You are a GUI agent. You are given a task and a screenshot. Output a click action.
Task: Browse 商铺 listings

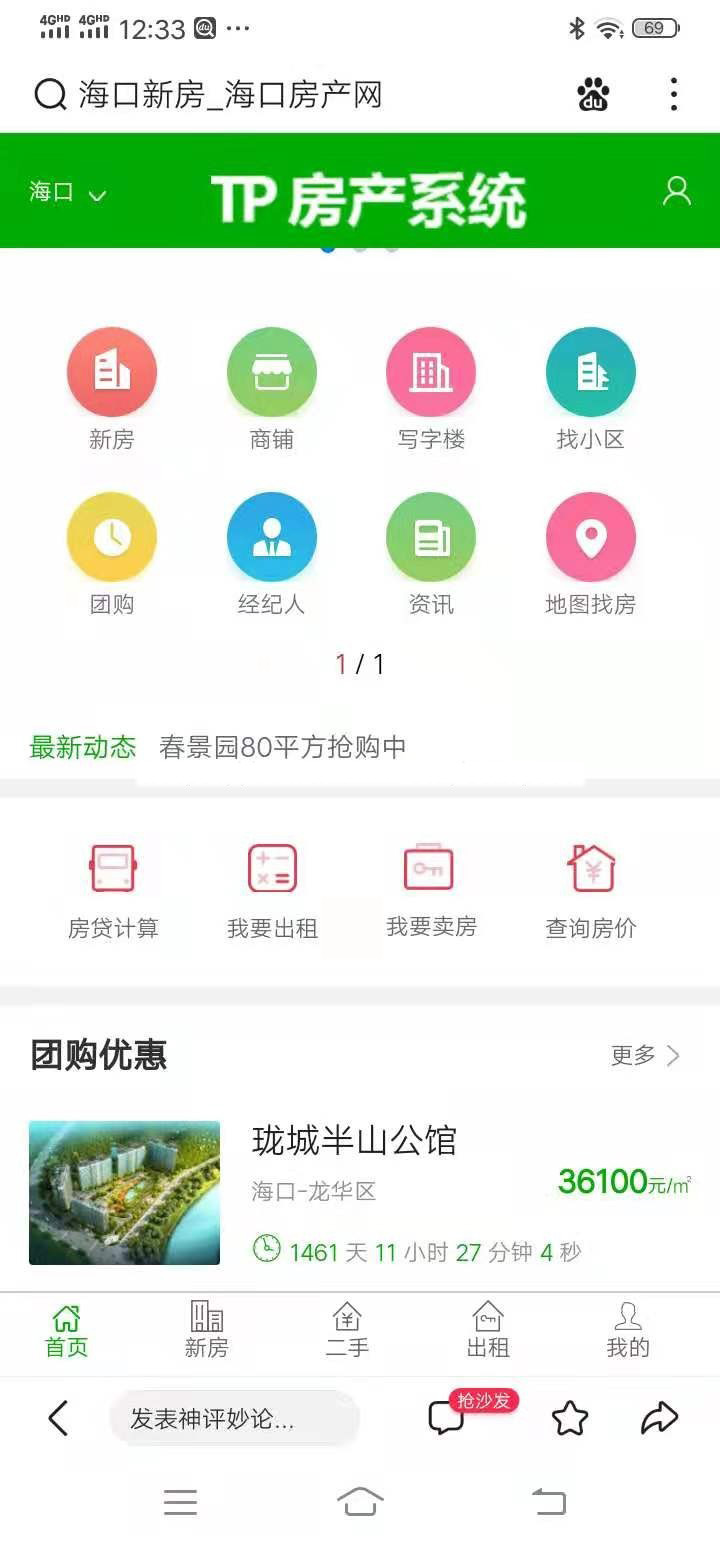(271, 372)
